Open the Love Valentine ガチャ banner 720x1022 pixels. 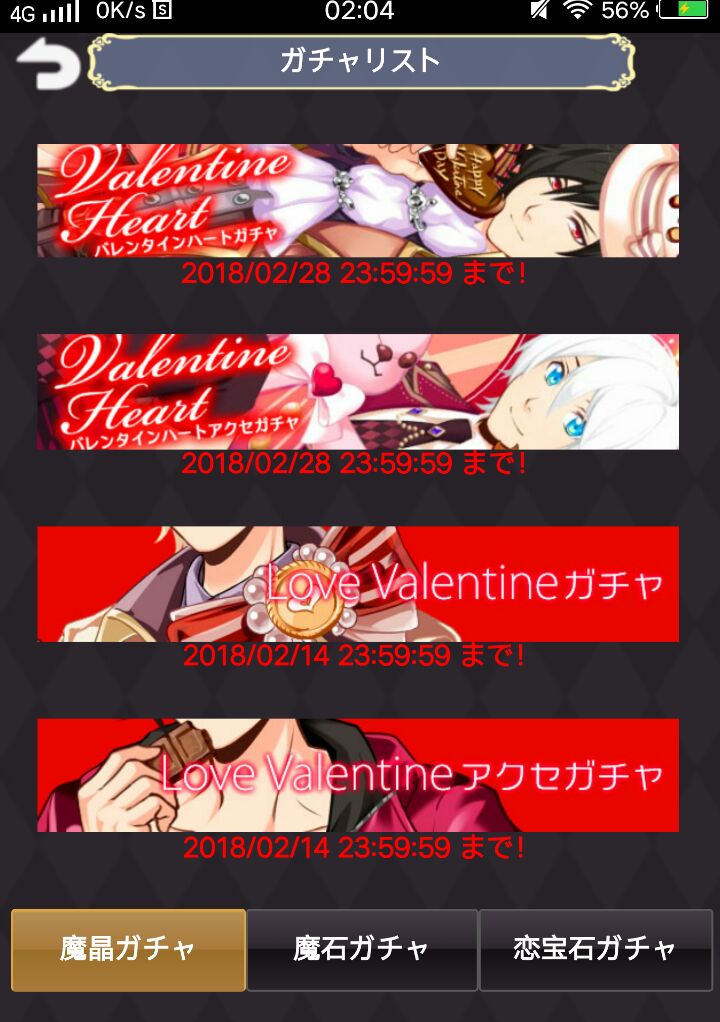pyautogui.click(x=358, y=584)
